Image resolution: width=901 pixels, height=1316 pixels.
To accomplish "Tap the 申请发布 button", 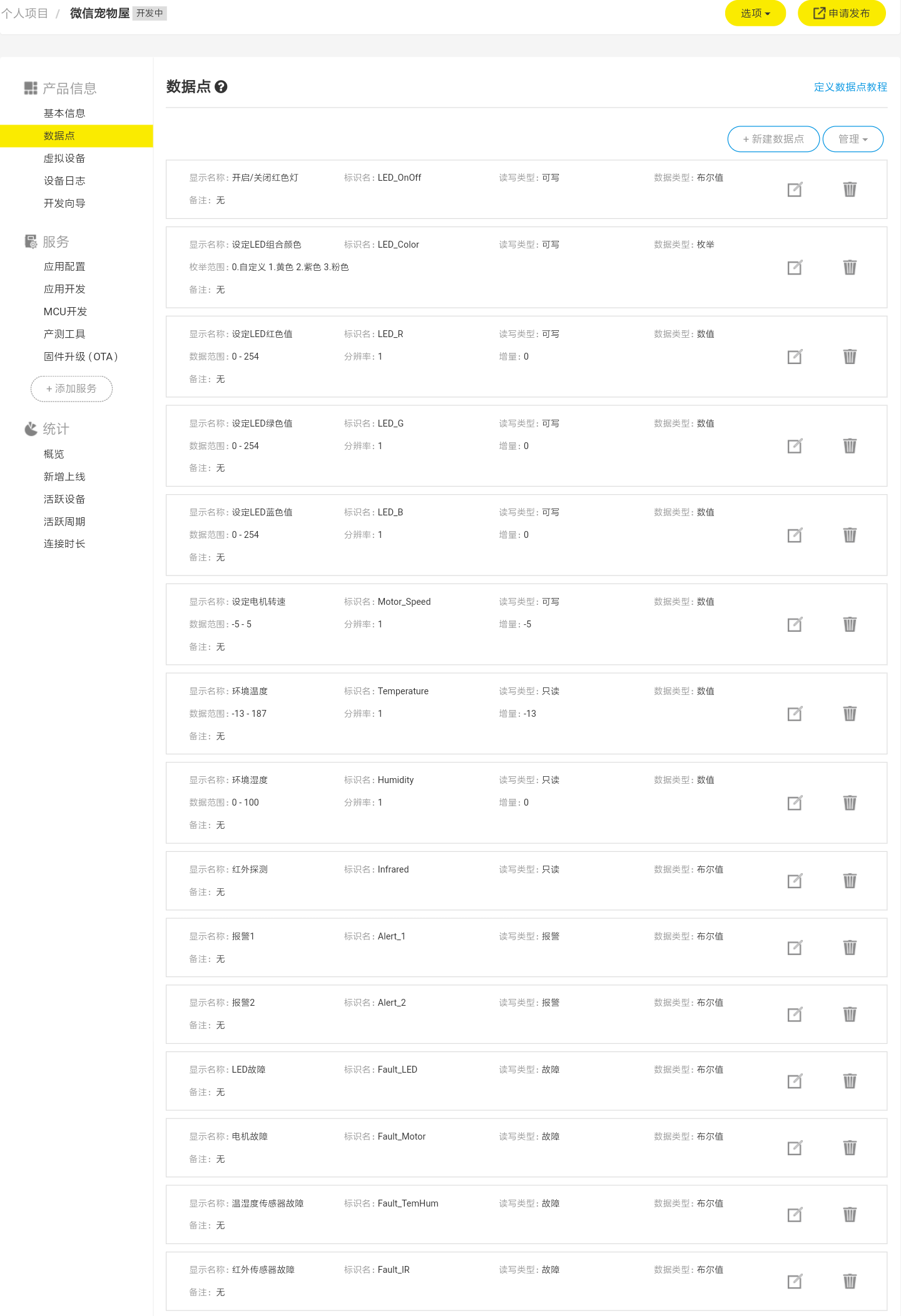I will pyautogui.click(x=841, y=13).
